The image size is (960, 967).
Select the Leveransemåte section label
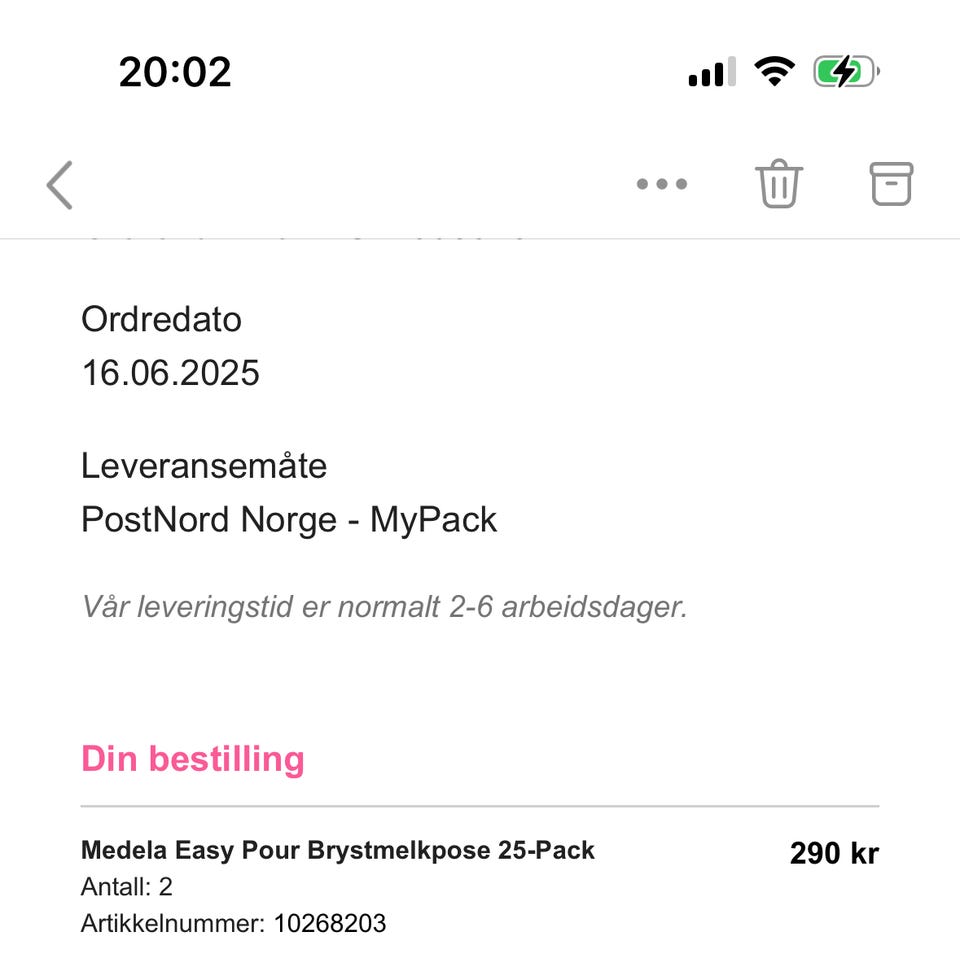click(x=204, y=466)
